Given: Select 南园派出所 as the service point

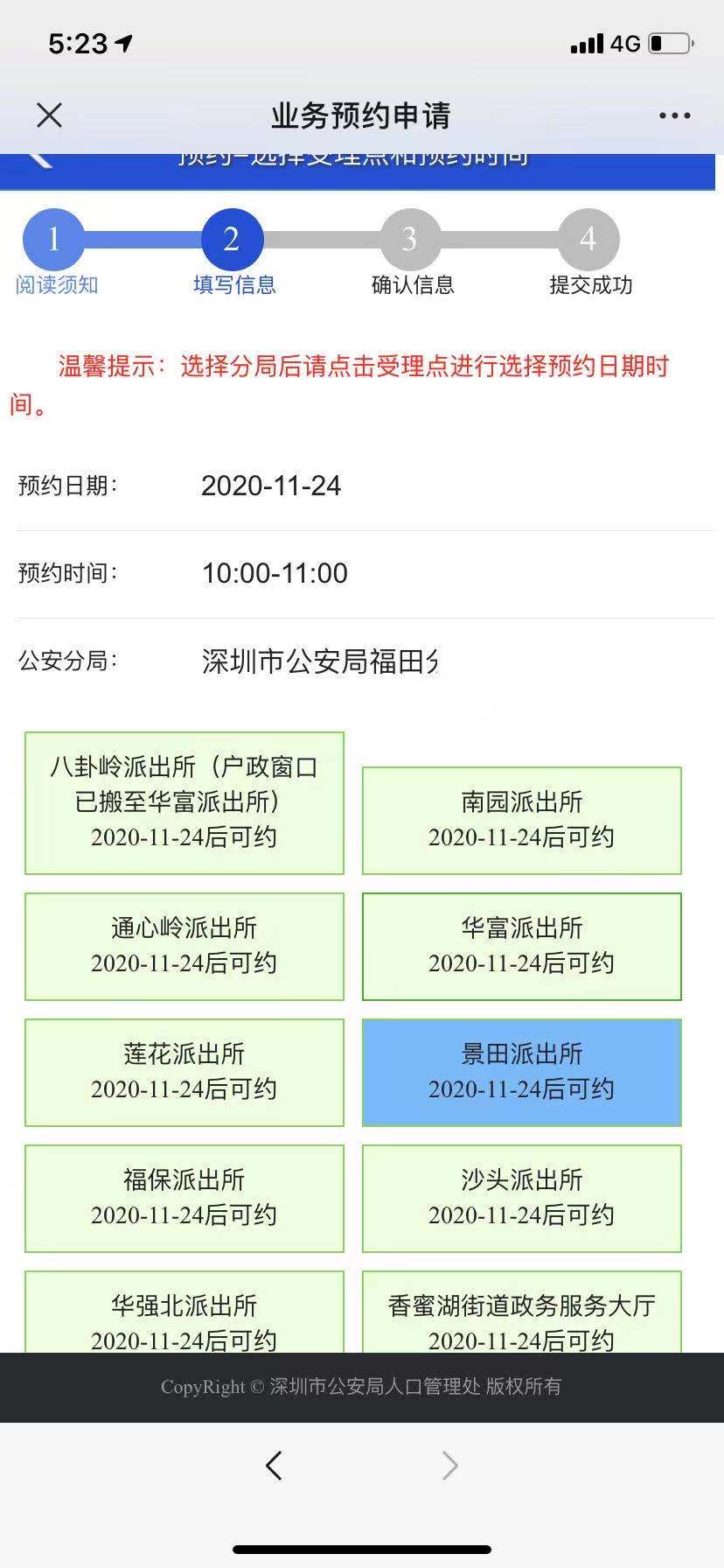Looking at the screenshot, I should [521, 820].
